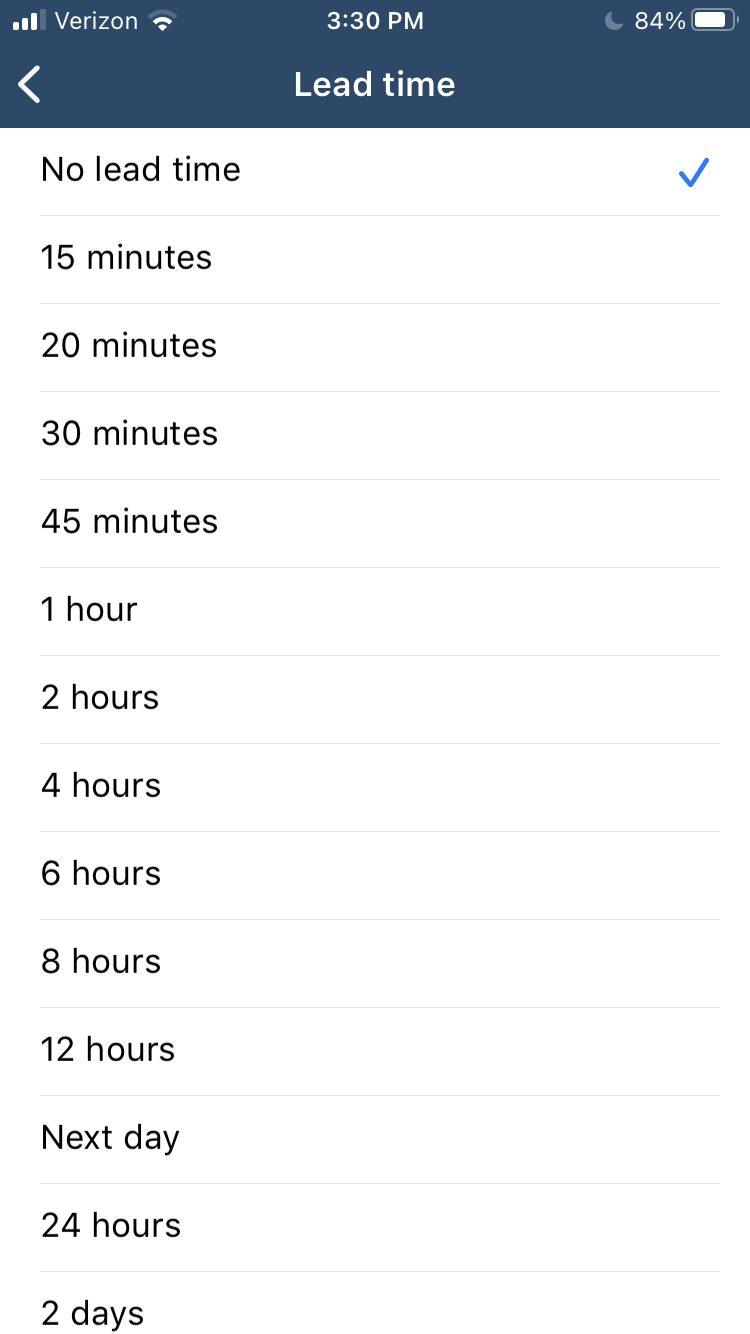Set lead time to 2 hours
The image size is (750, 1334).
[x=375, y=699]
